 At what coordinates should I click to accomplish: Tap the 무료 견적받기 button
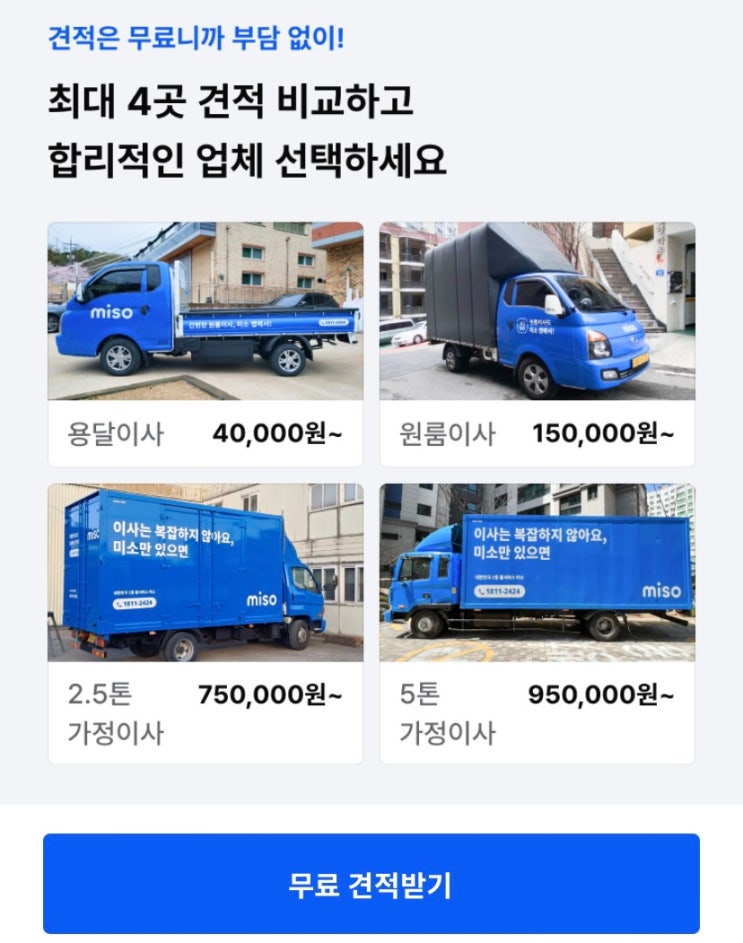[371, 883]
